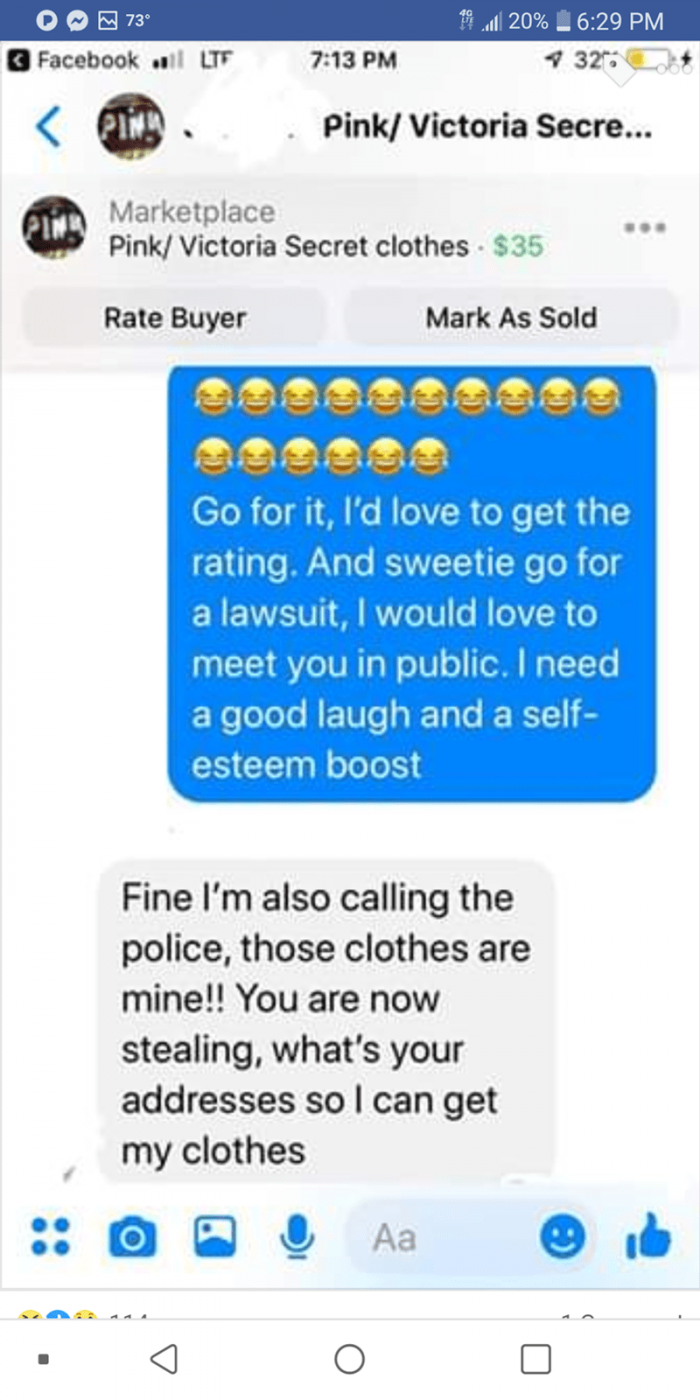Send a thumbs-up like
The height and width of the screenshot is (1400, 700).
point(648,1236)
